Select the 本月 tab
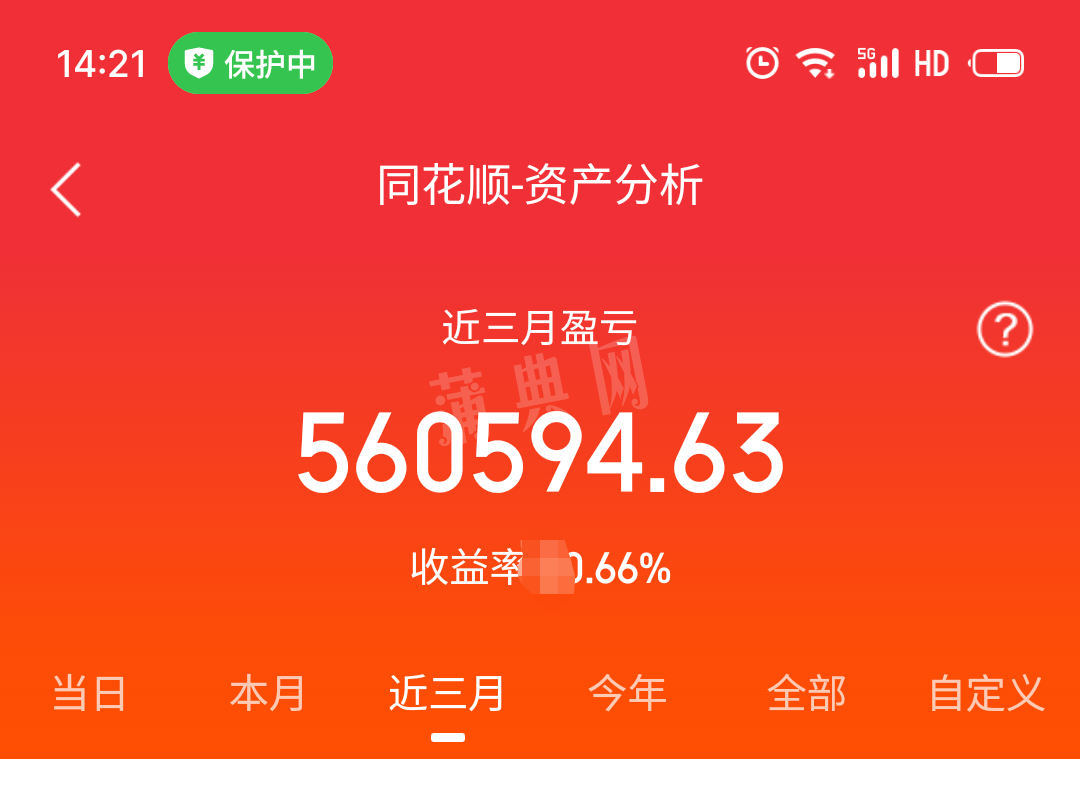 click(268, 693)
